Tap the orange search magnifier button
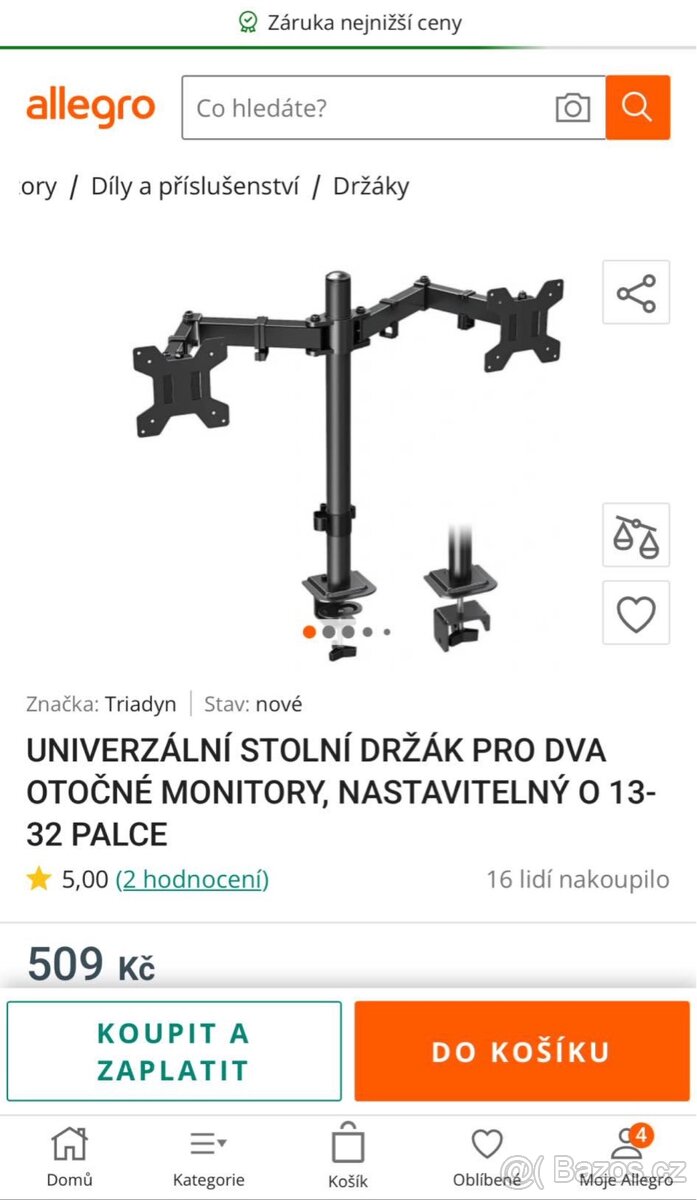This screenshot has width=697, height=1200. (637, 107)
